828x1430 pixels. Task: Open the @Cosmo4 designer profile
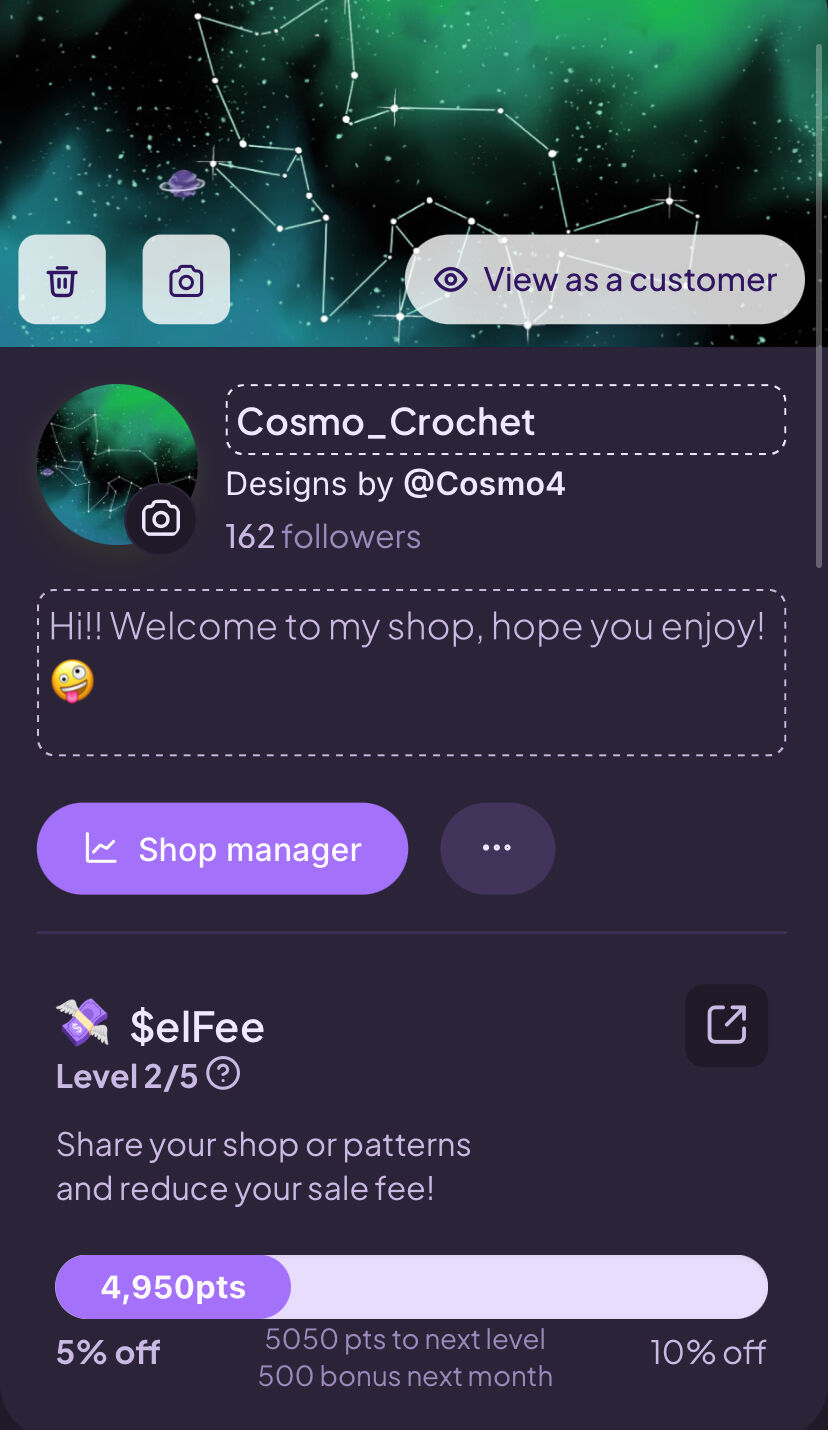pos(484,484)
